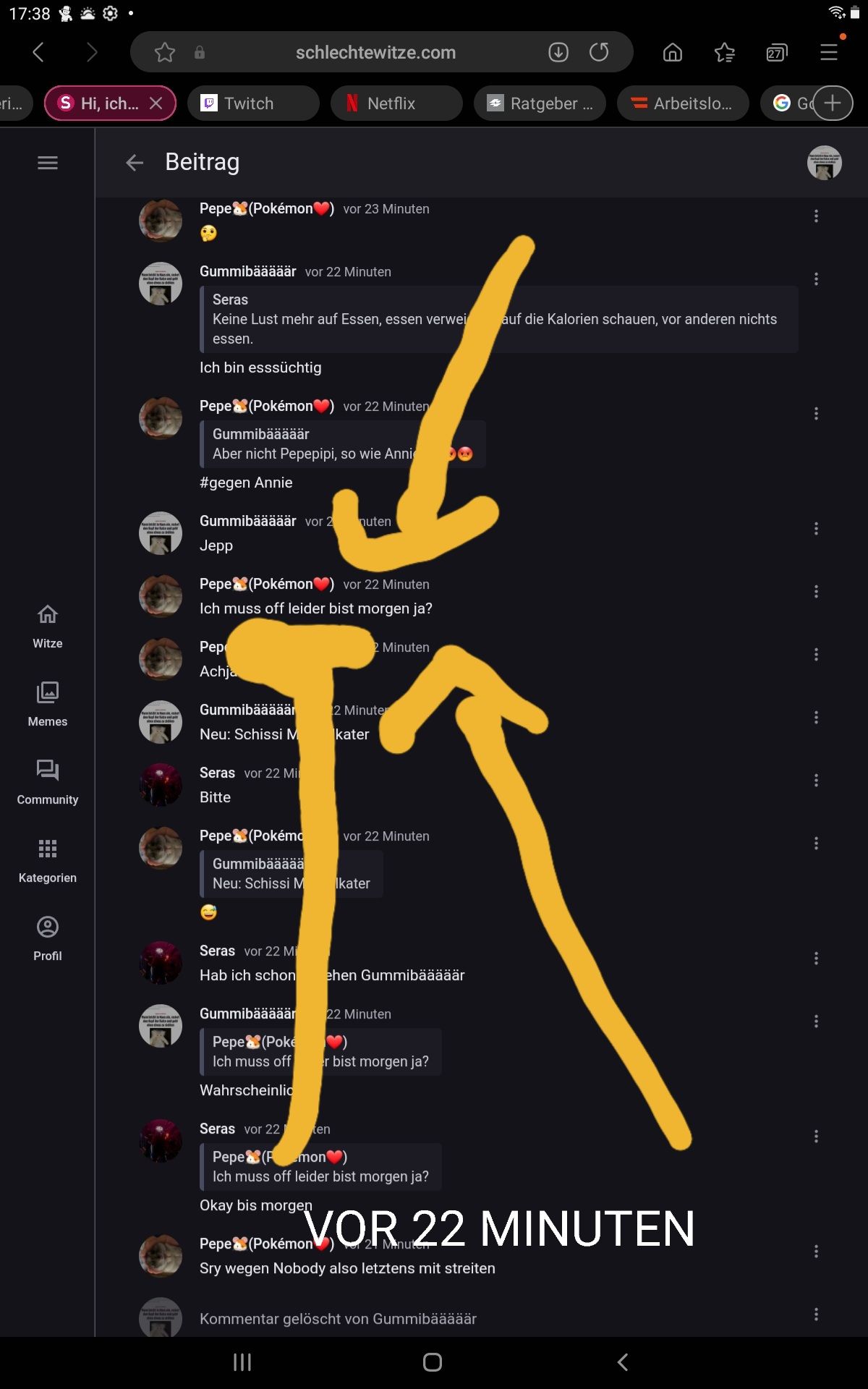Open the Kategorien section
Screen dimensions: 868x1389
pyautogui.click(x=48, y=860)
